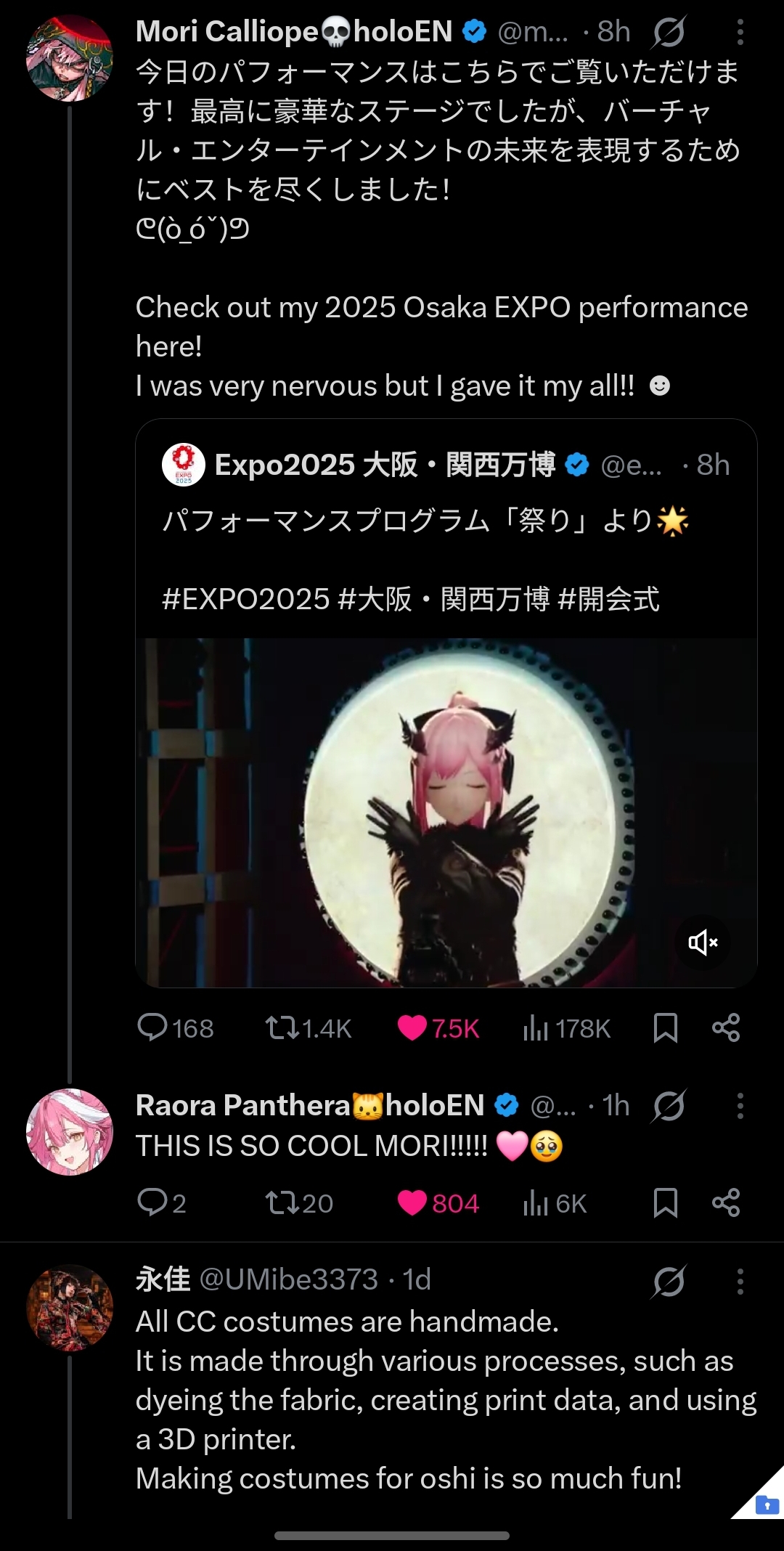Open 永佳's profile picture
Viewport: 784px width, 1551px height.
point(70,1308)
